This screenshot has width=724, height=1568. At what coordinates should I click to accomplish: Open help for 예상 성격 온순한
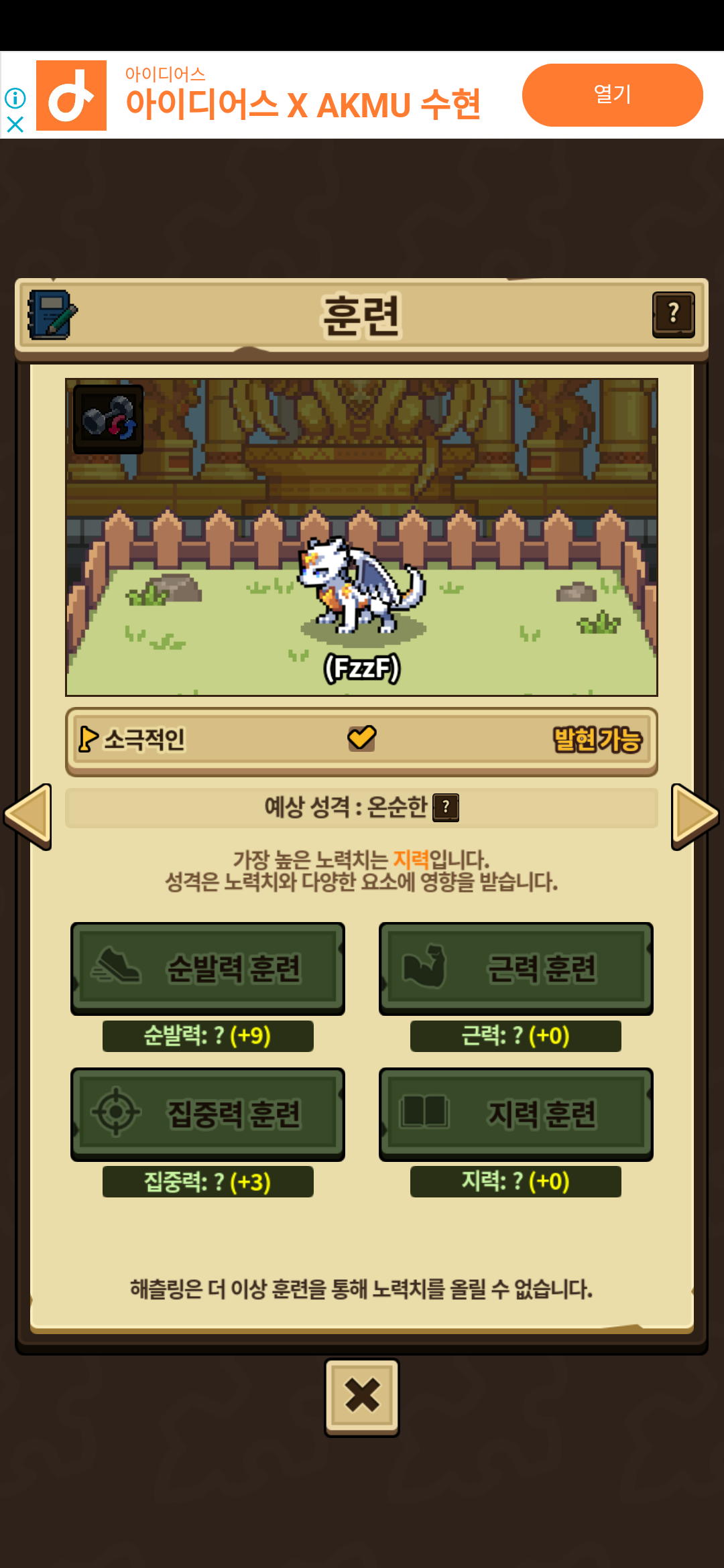point(446,807)
